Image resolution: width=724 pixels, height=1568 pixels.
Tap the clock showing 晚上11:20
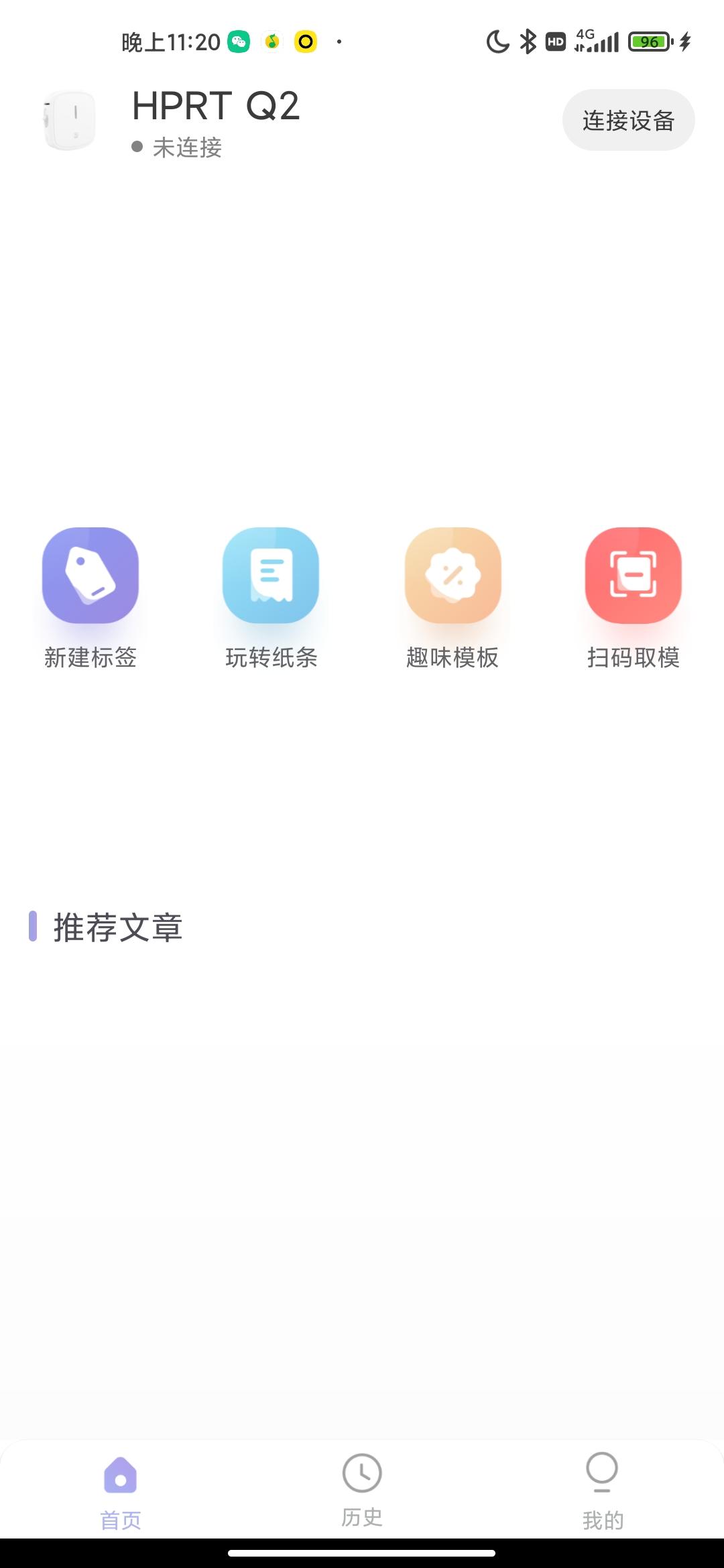170,42
